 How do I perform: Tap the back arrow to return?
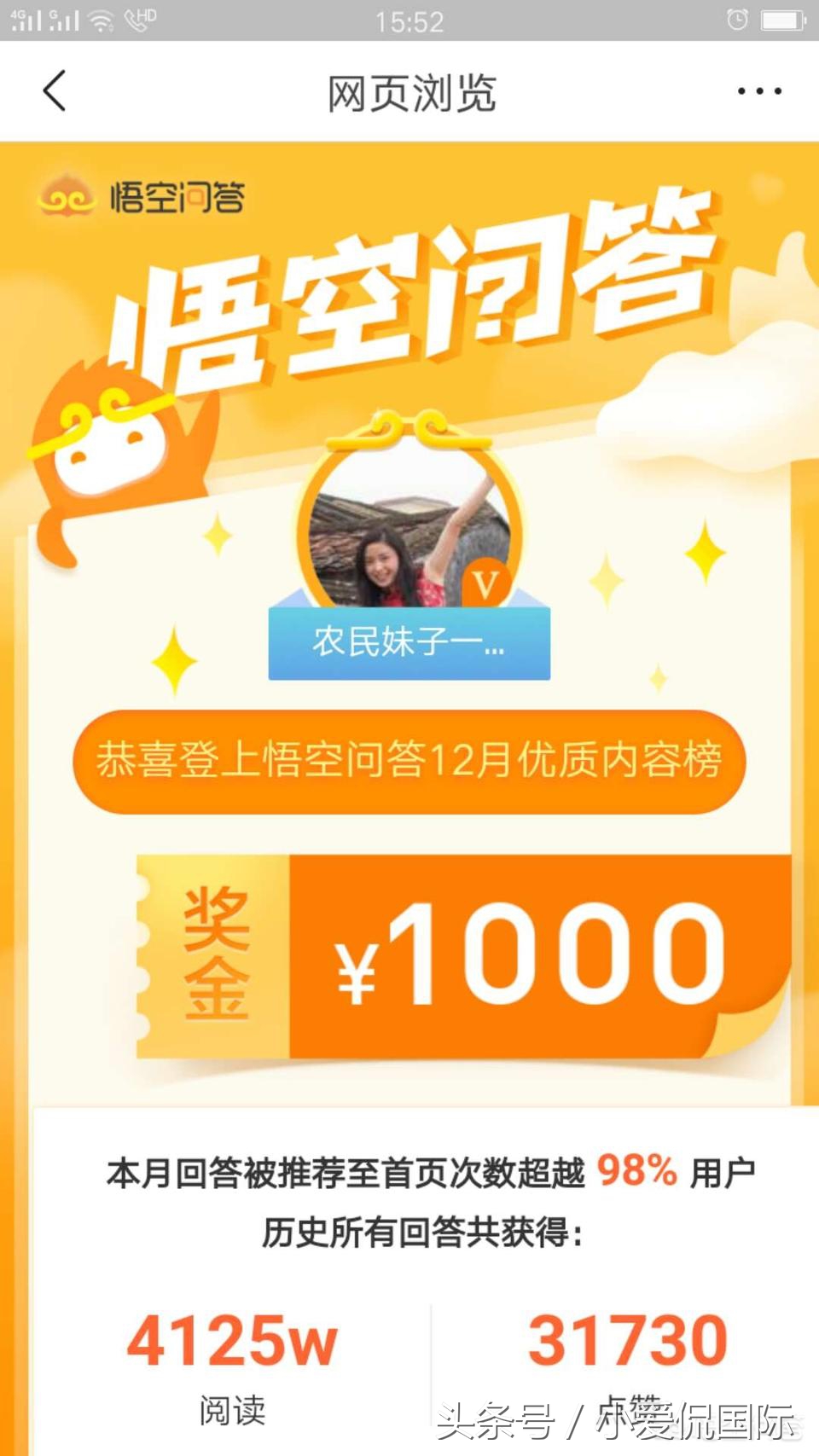[54, 90]
